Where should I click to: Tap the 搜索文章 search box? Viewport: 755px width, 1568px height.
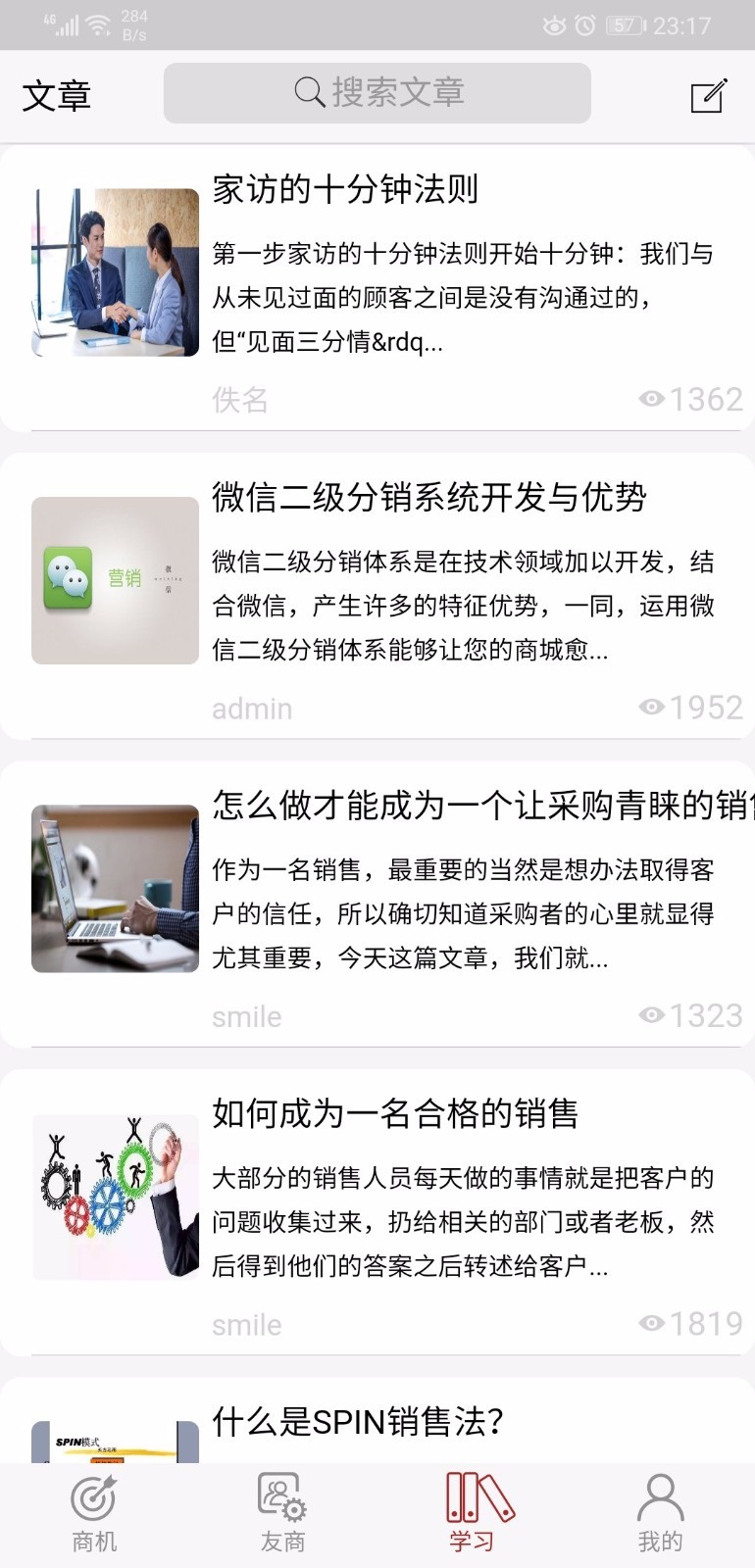pos(377,93)
